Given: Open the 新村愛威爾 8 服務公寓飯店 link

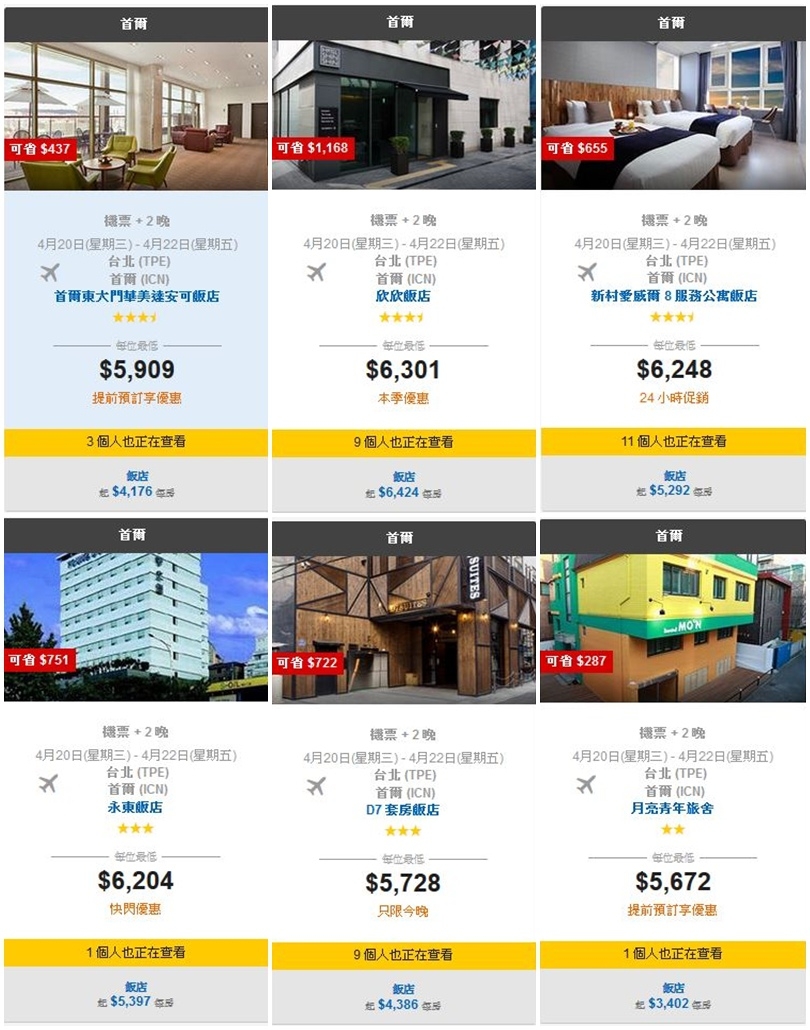Looking at the screenshot, I should (674, 296).
